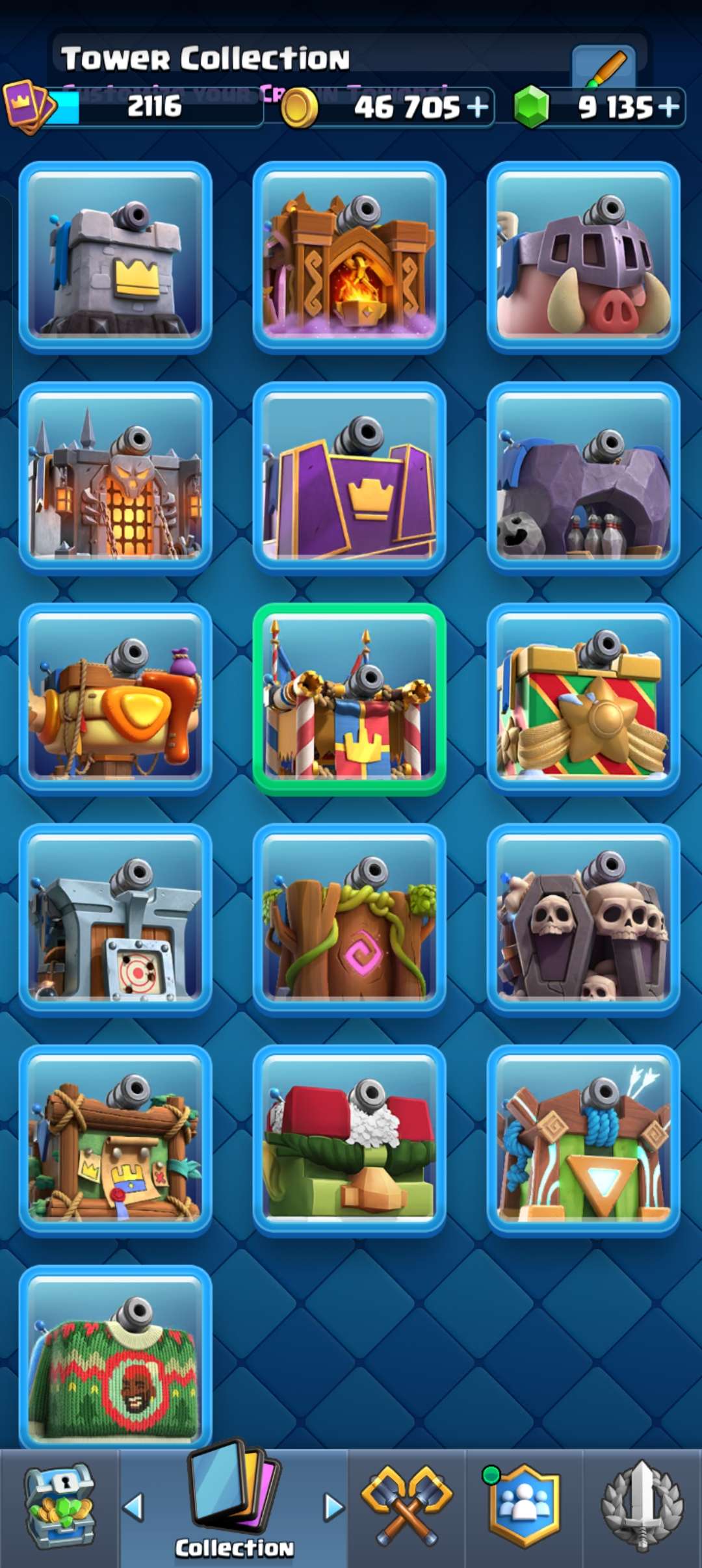
Task: Choose the target practice tower skin
Action: point(116,920)
